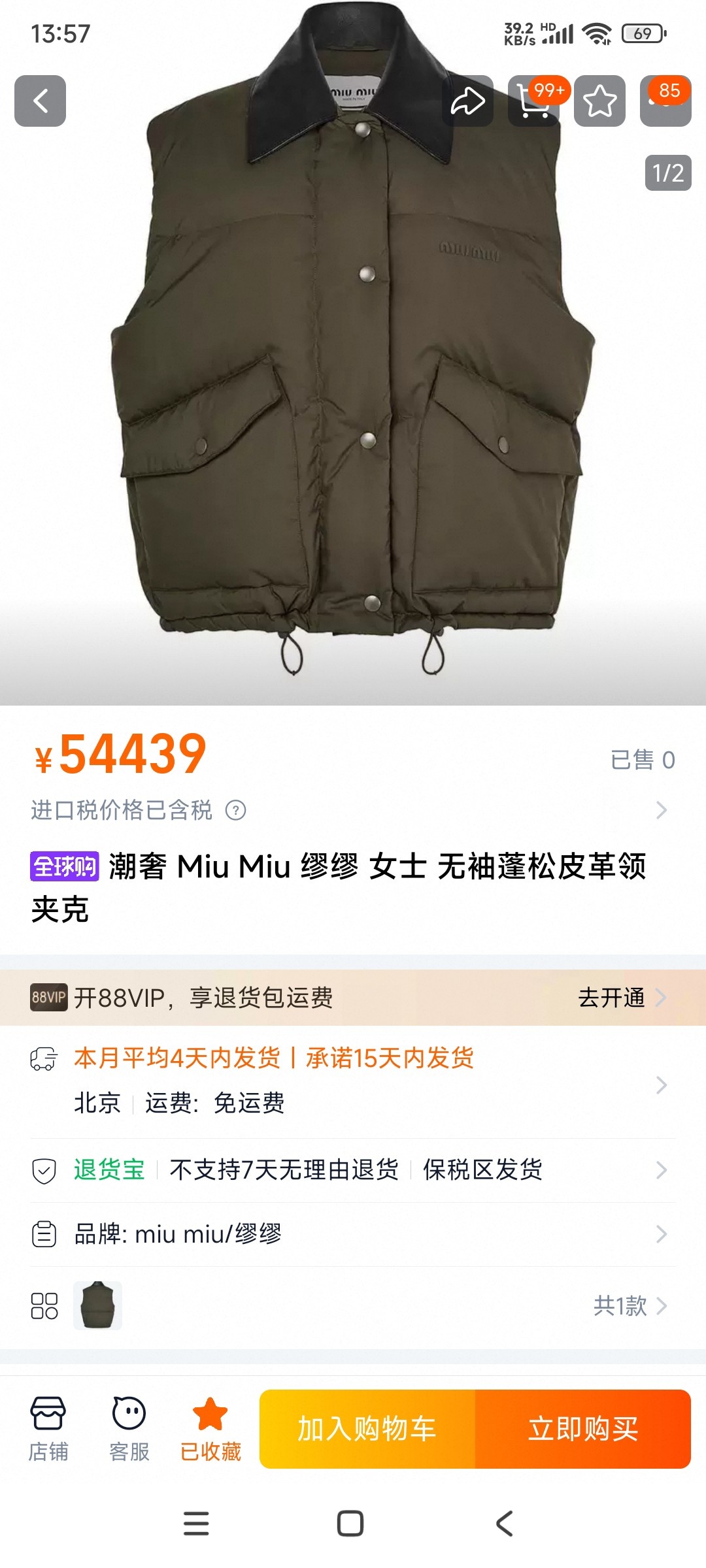Open the shopping cart icon
The height and width of the screenshot is (1568, 706).
(533, 101)
